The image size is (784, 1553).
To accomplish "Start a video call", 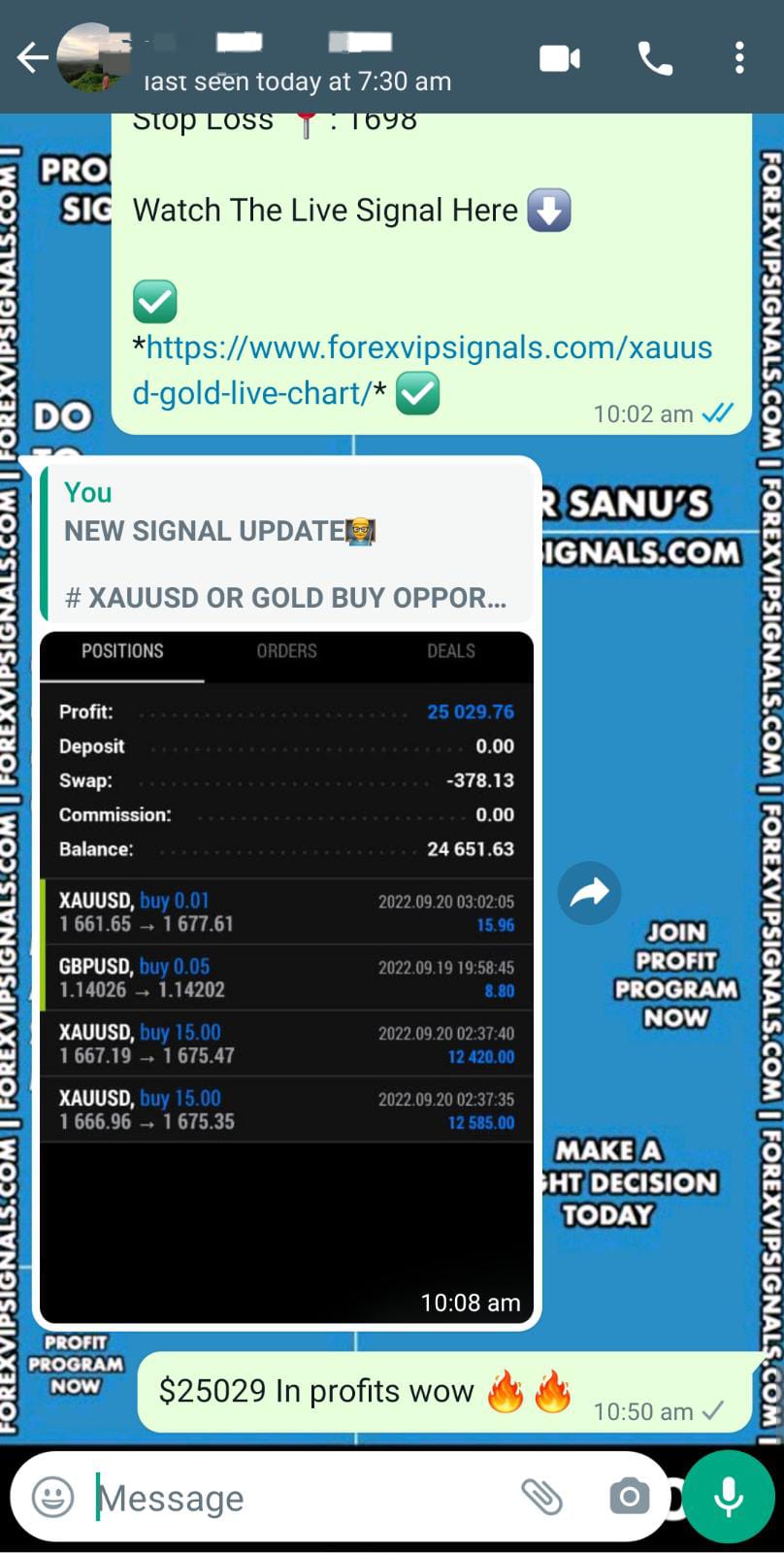I will click(560, 59).
